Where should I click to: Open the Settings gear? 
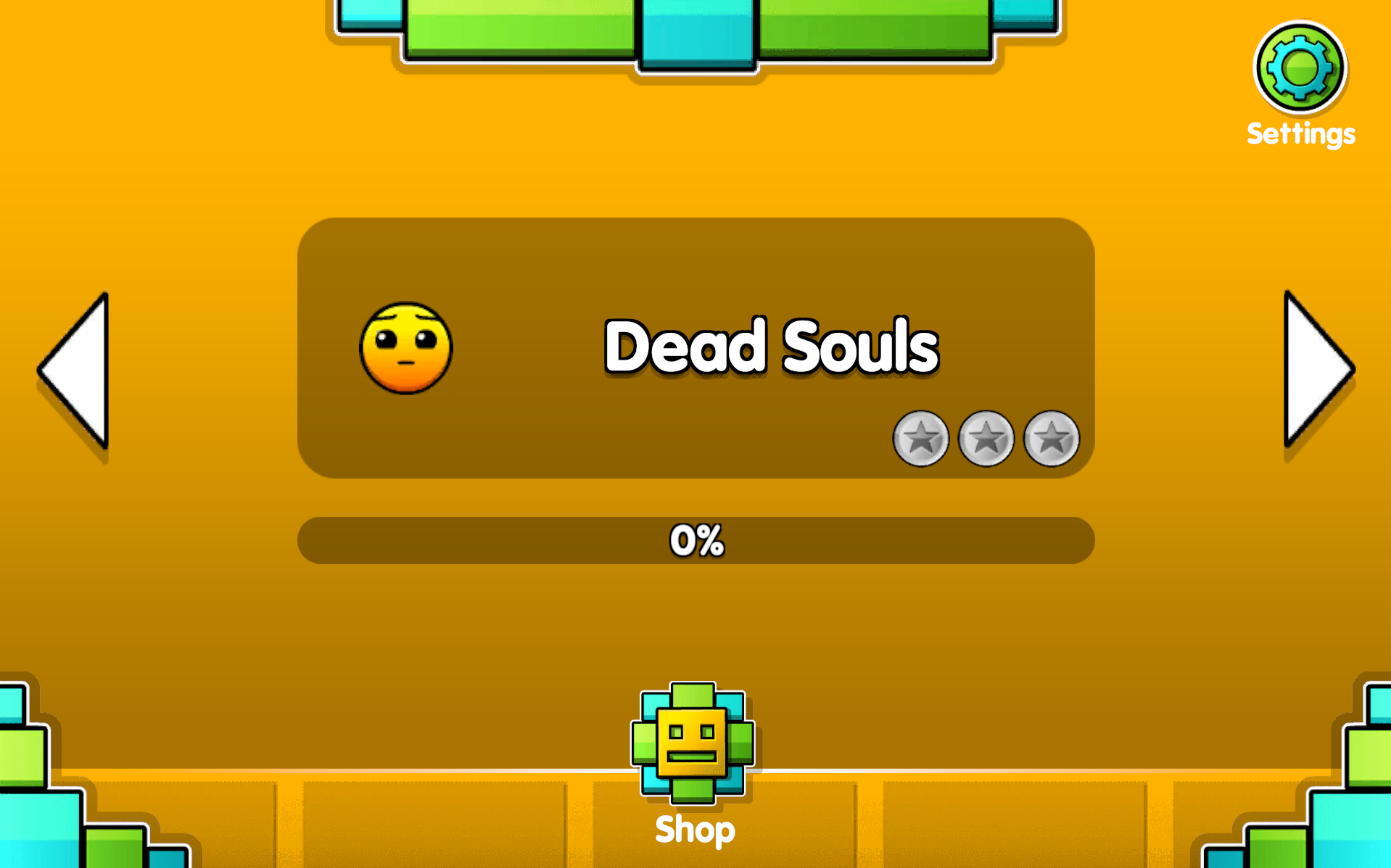point(1300,68)
